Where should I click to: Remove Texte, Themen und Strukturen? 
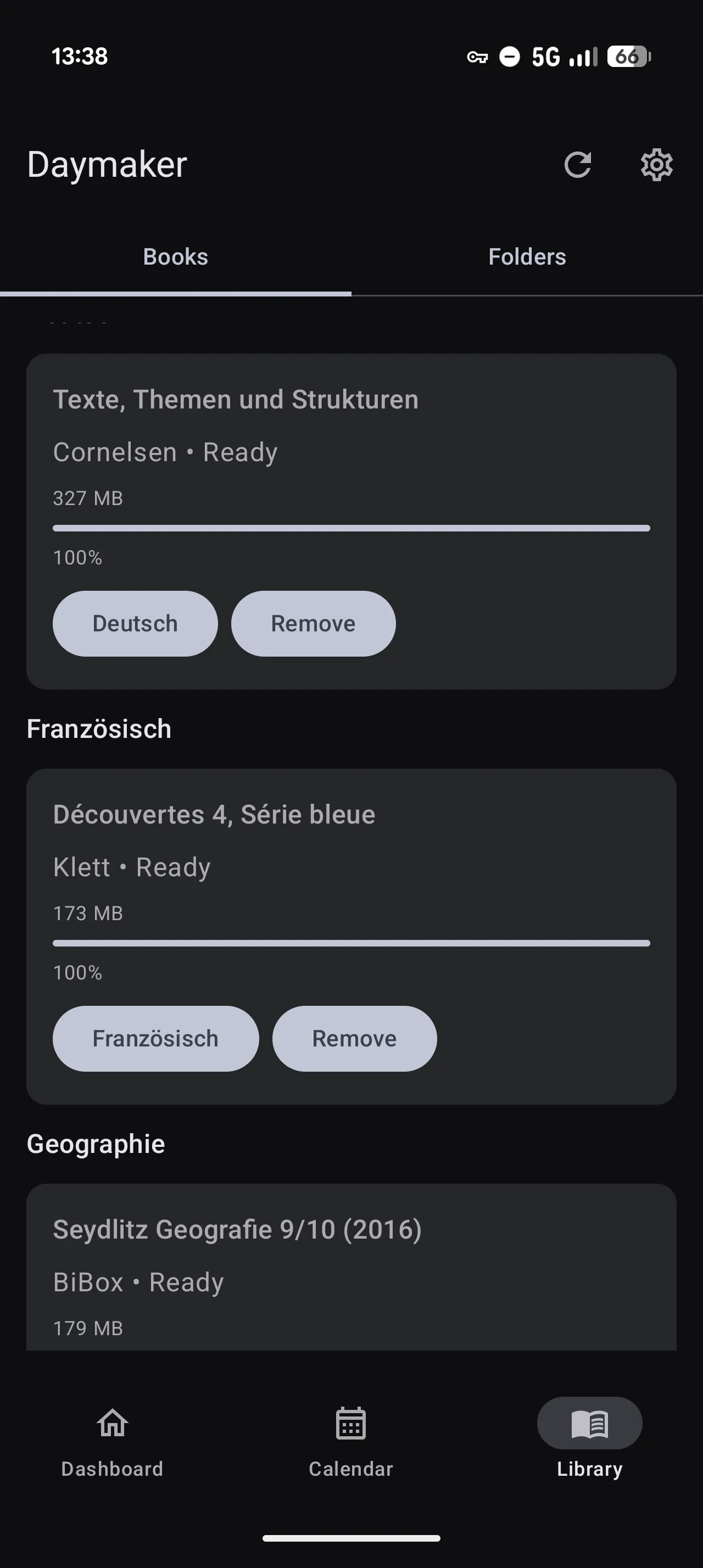(x=314, y=623)
